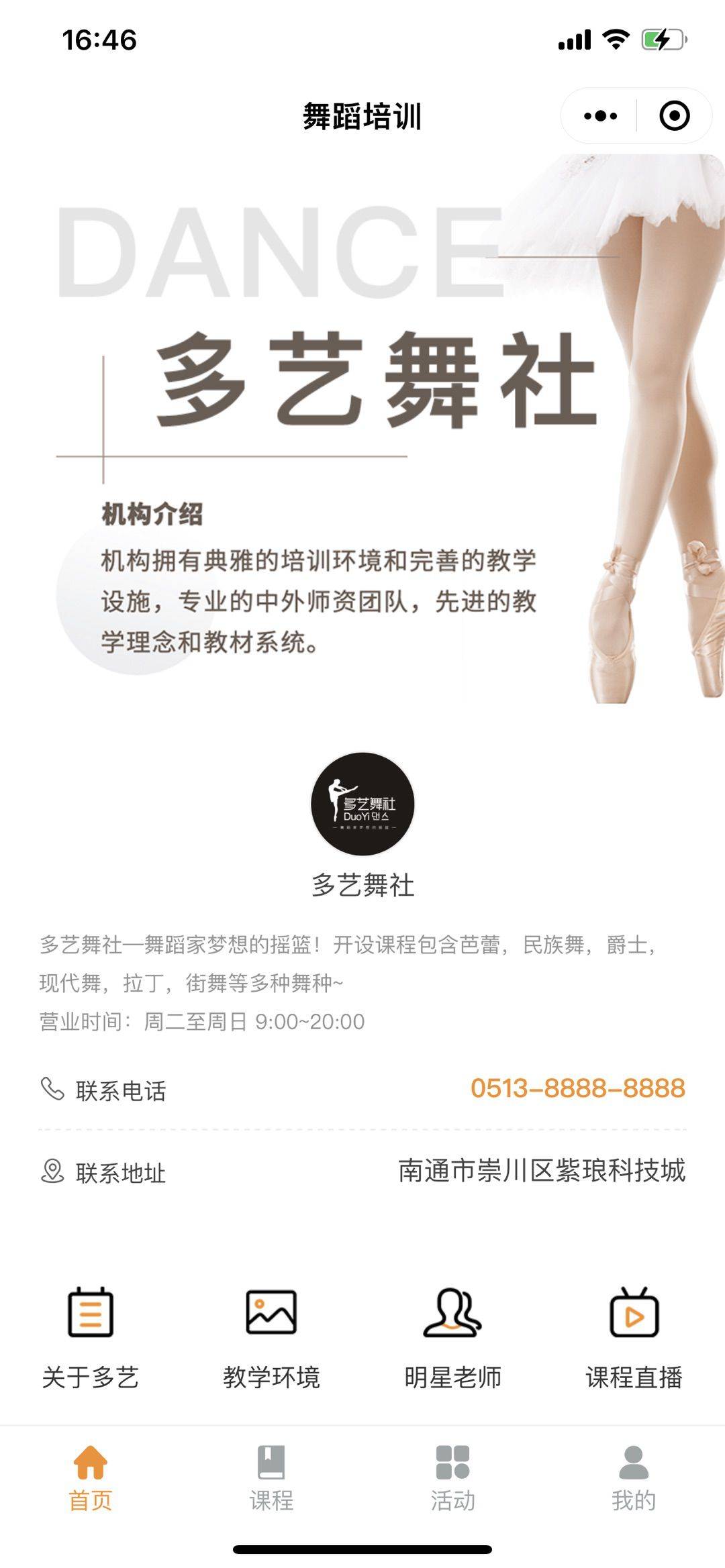Image resolution: width=725 pixels, height=1568 pixels.
Task: Close the mini program via the circle icon
Action: point(674,115)
